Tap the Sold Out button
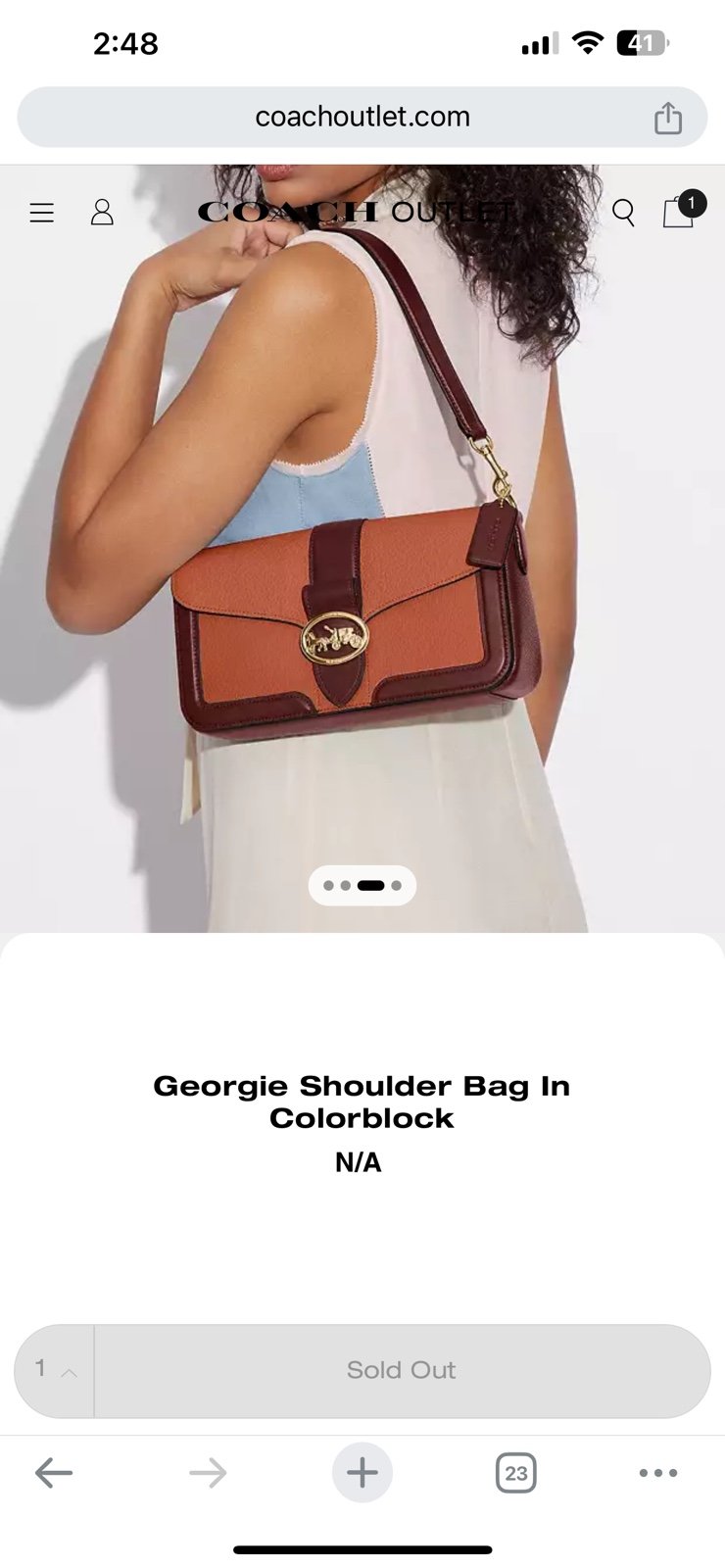The width and height of the screenshot is (725, 1568). (x=402, y=1370)
